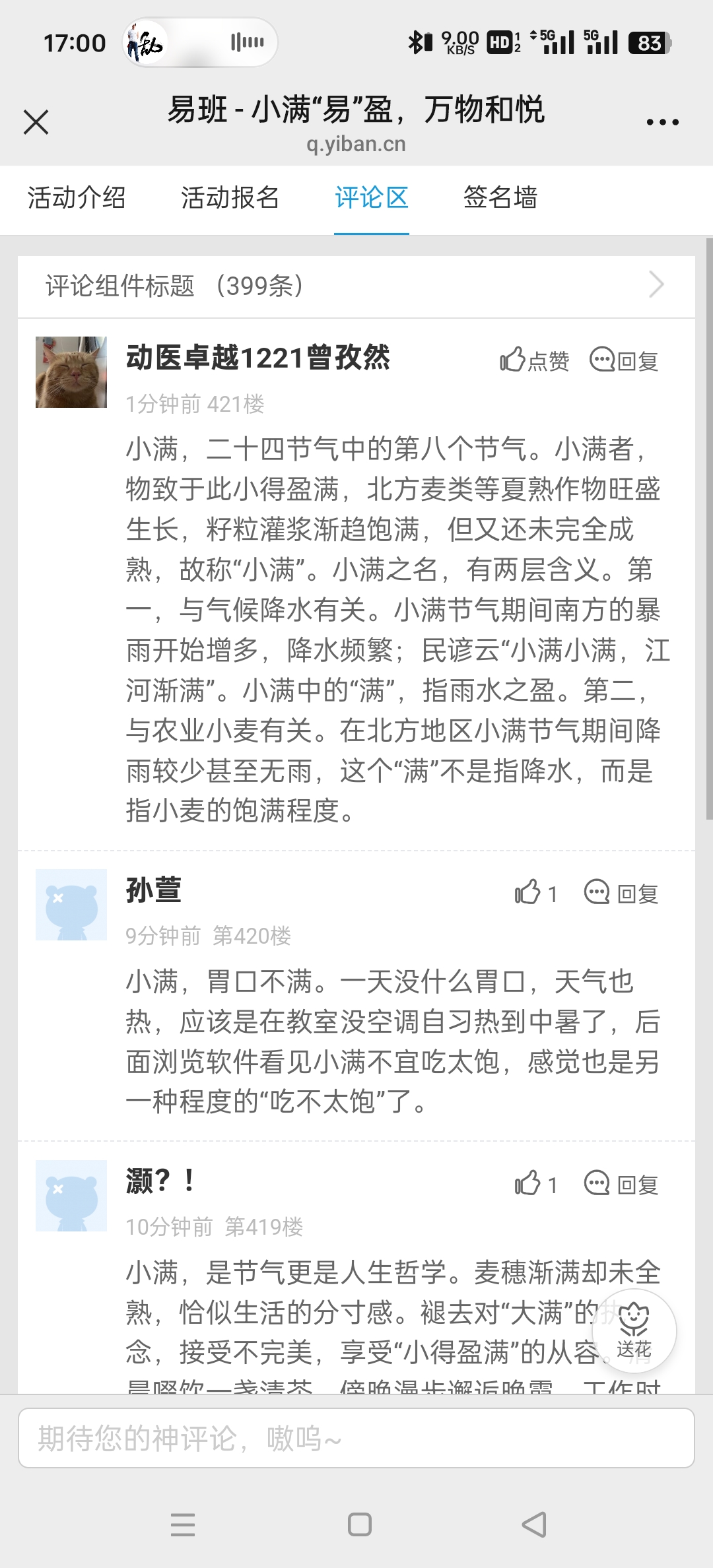713x1568 pixels.
Task: Open 动医卓越1221曾孜然's cat avatar
Action: tap(71, 372)
